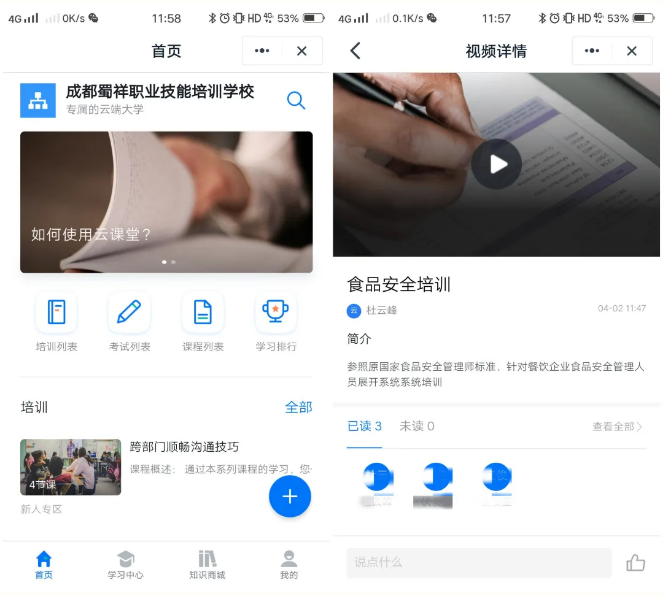Switch to the 学习中心 tab

click(125, 565)
